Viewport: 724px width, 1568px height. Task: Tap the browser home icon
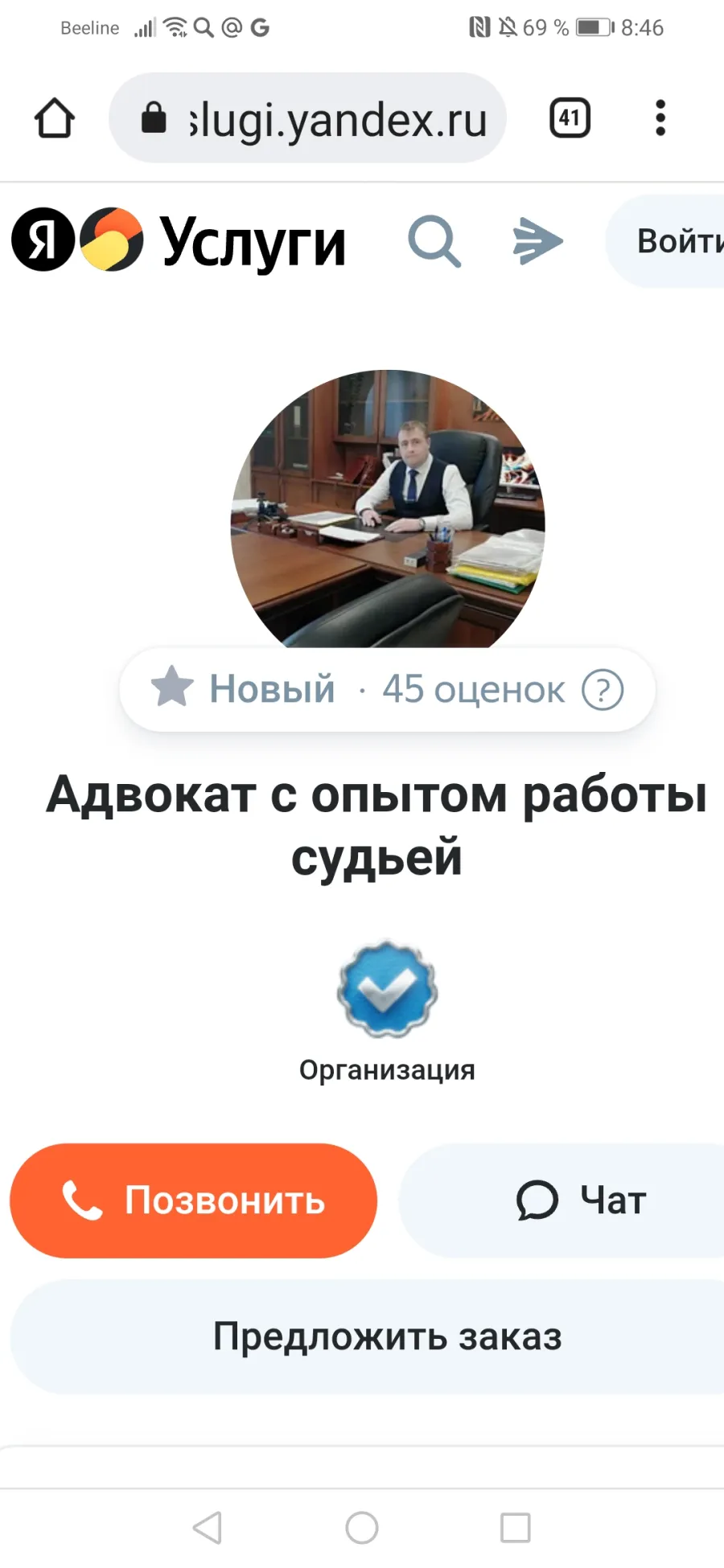[55, 118]
